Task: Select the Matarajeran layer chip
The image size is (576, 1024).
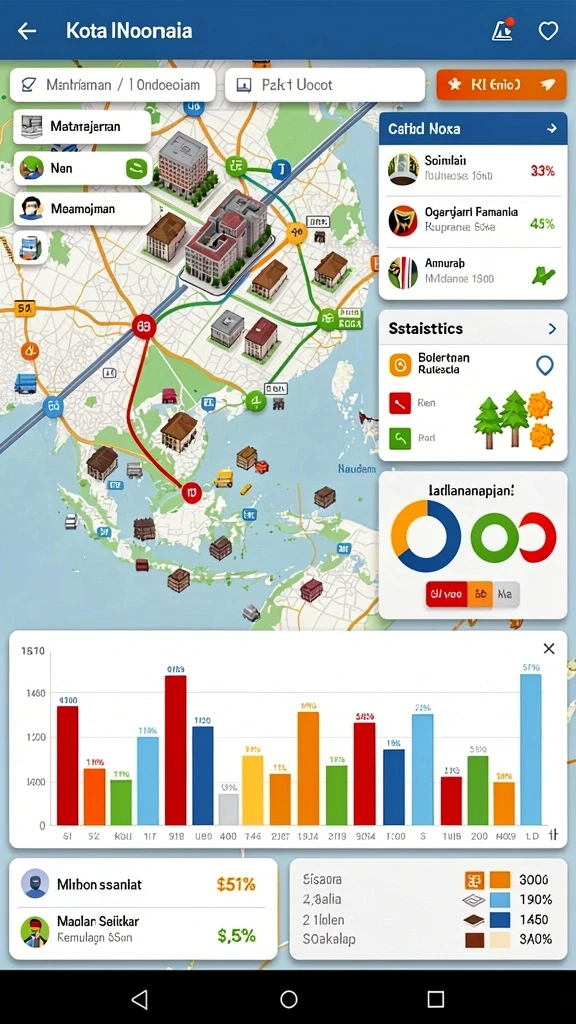Action: tap(82, 126)
